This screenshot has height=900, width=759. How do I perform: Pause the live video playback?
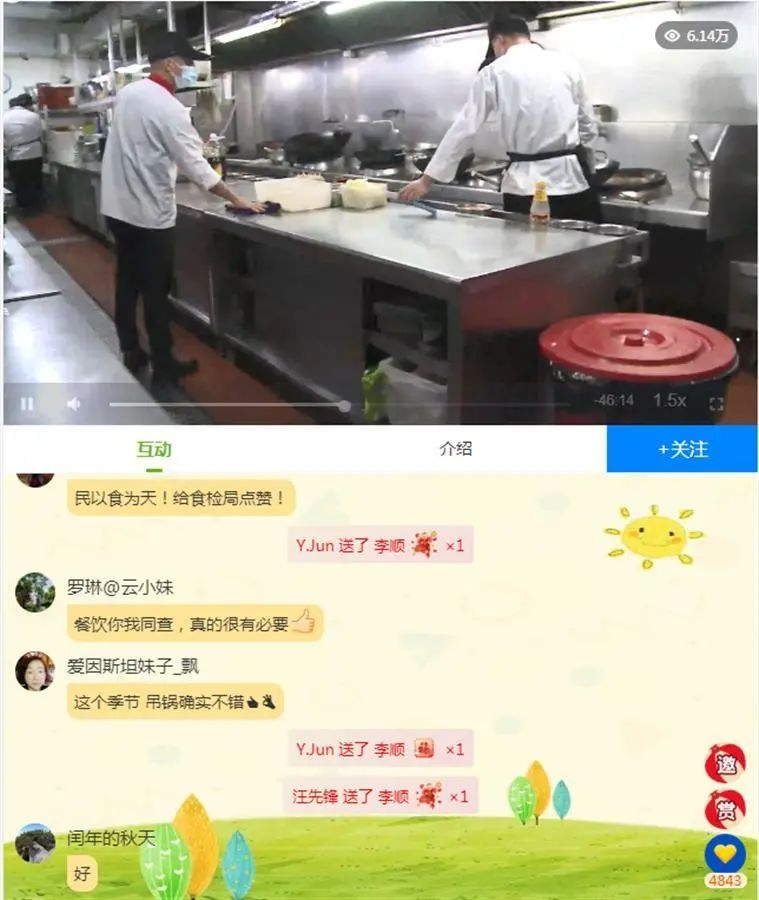coord(27,404)
